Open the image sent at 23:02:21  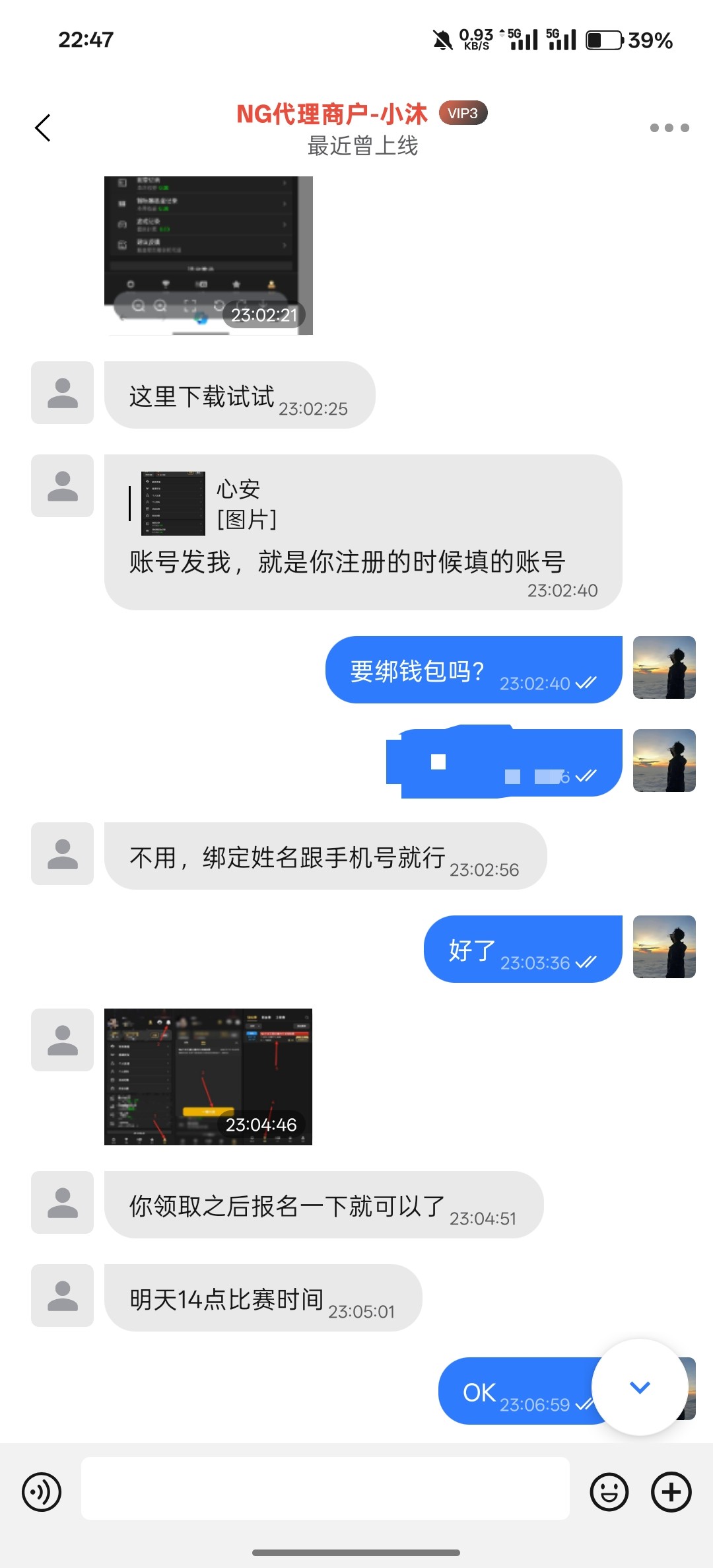[x=208, y=255]
